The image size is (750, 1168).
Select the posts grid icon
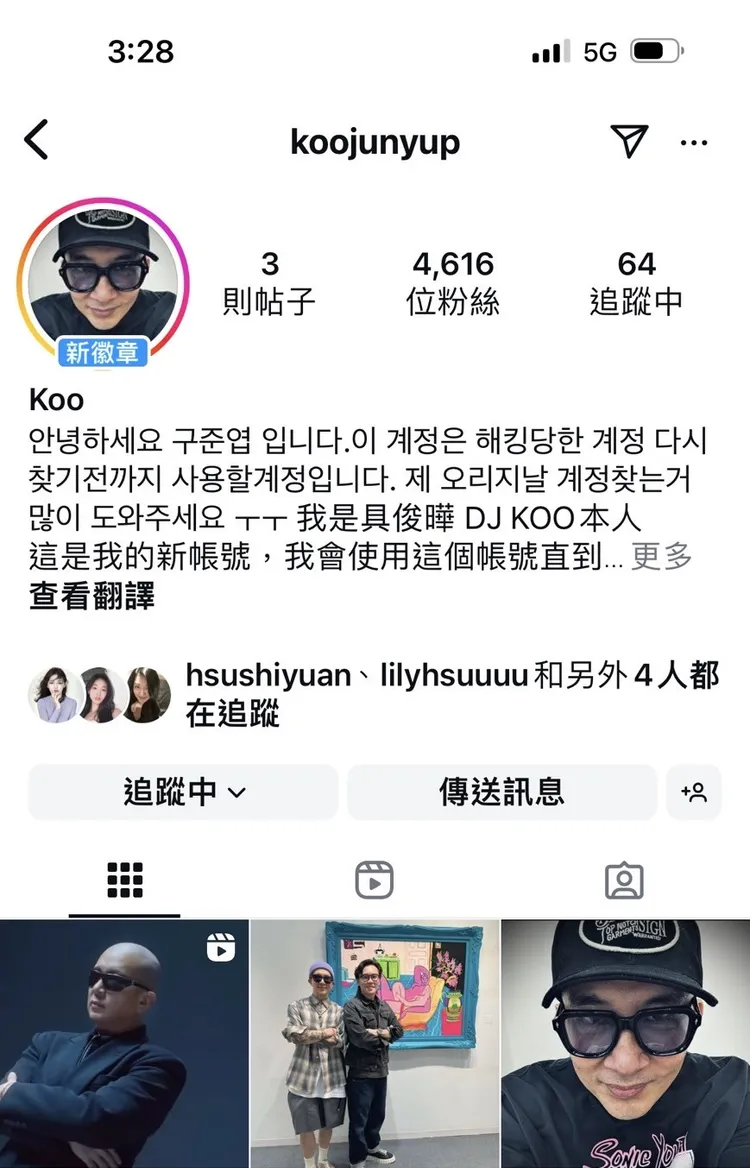pos(124,879)
